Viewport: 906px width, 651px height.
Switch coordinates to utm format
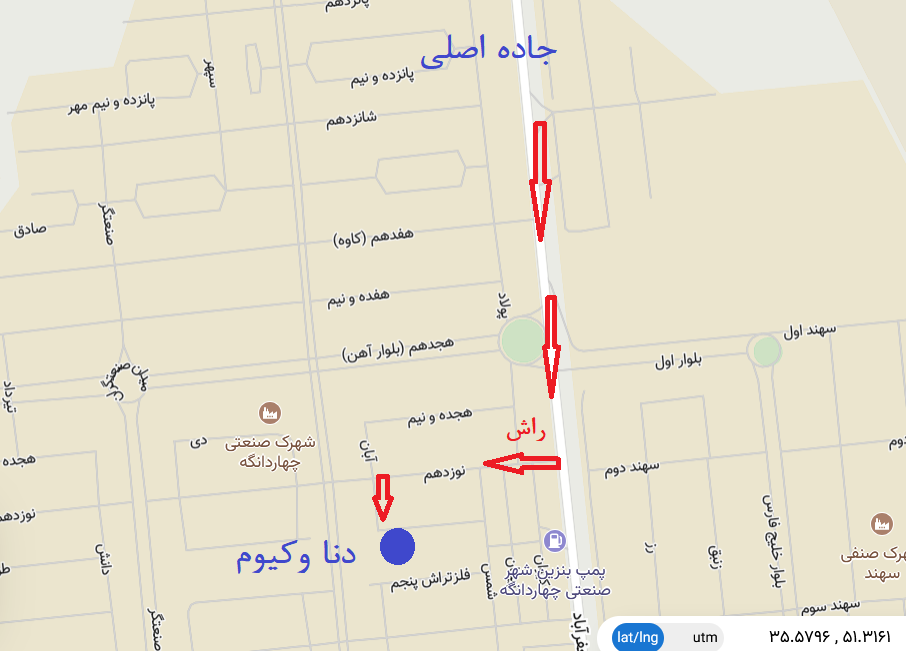point(706,636)
